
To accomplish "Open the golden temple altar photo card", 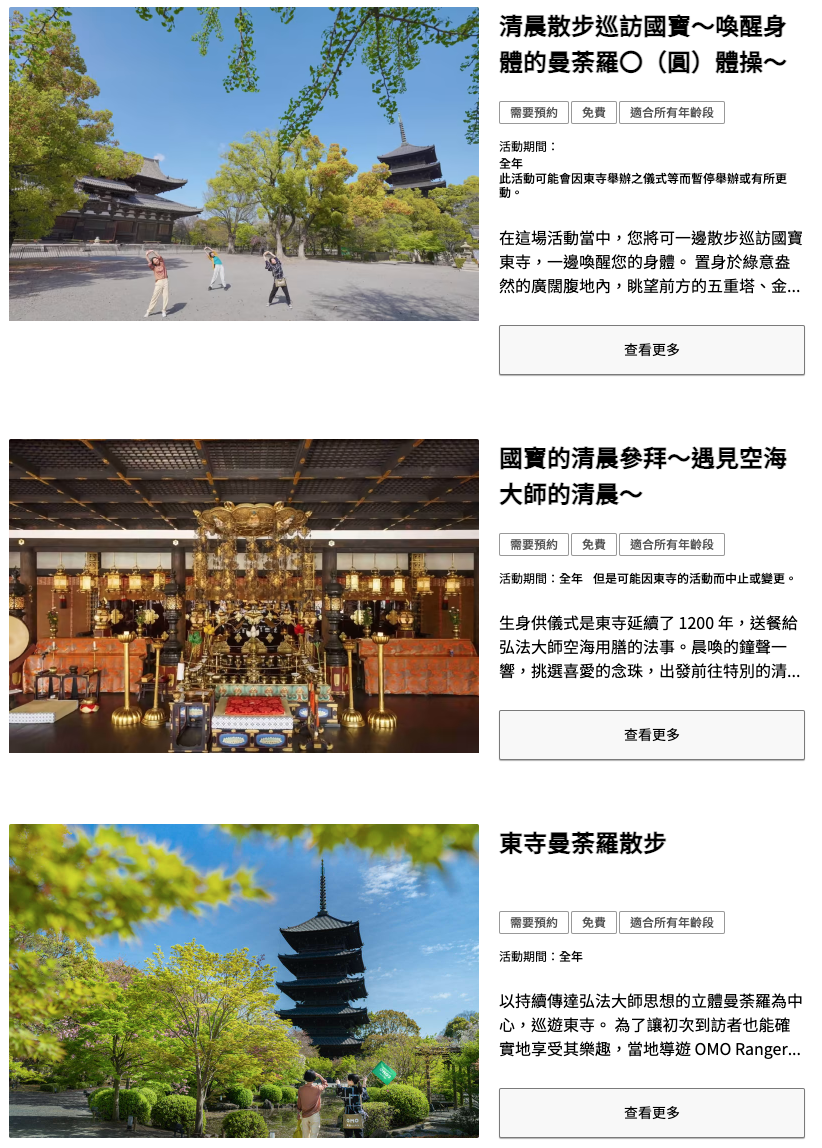I will point(244,596).
